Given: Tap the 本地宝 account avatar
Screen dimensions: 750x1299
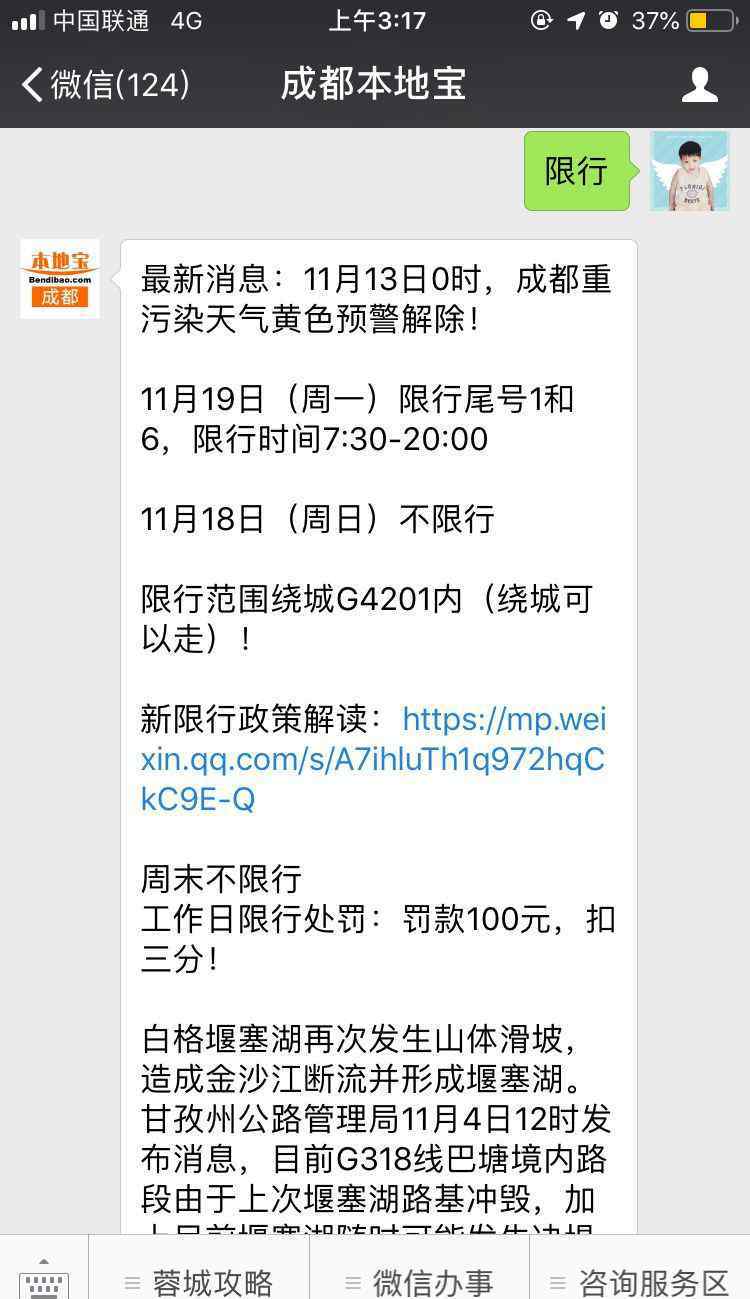Looking at the screenshot, I should 60,279.
